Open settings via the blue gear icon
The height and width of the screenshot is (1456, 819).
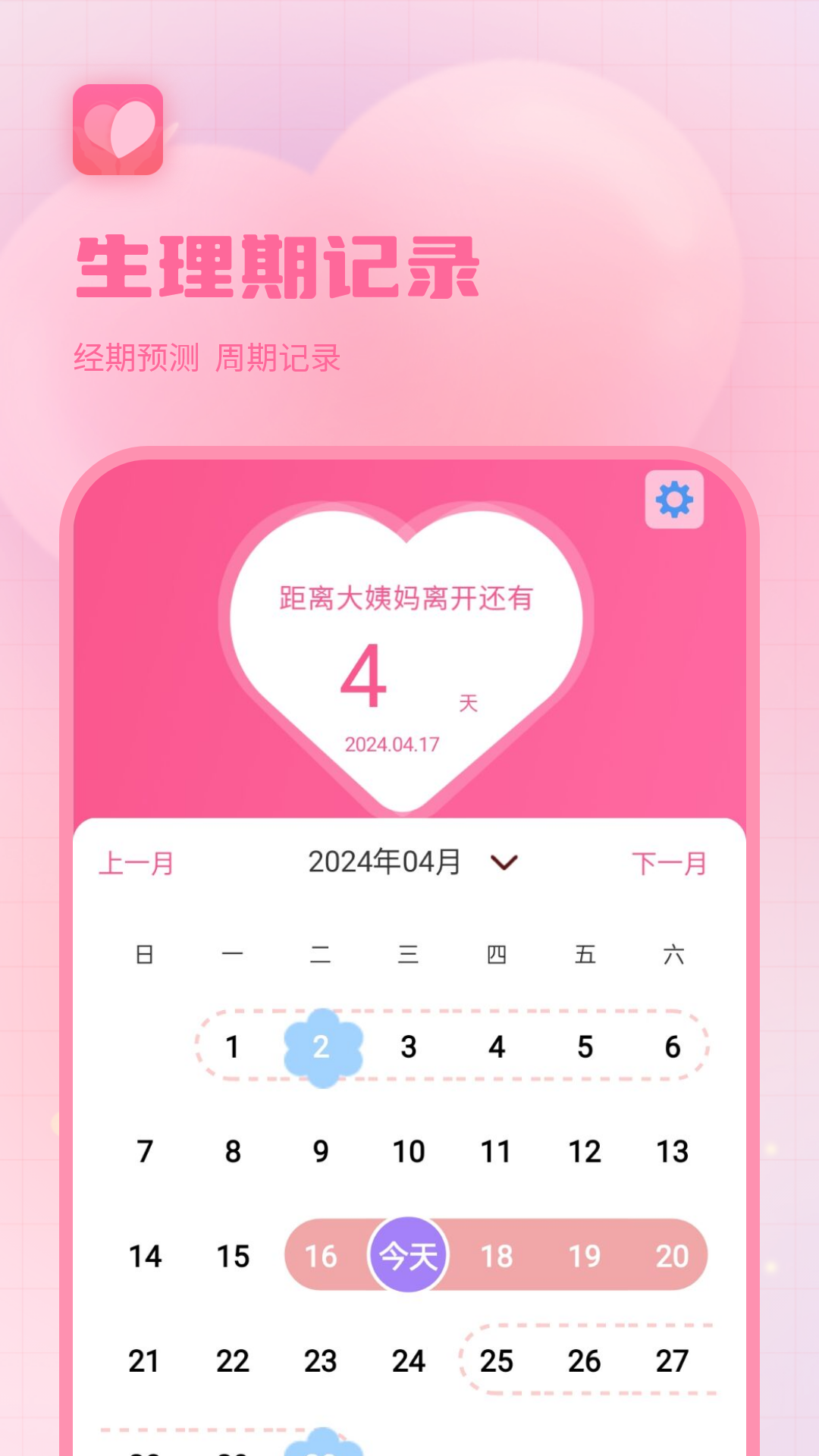[673, 500]
